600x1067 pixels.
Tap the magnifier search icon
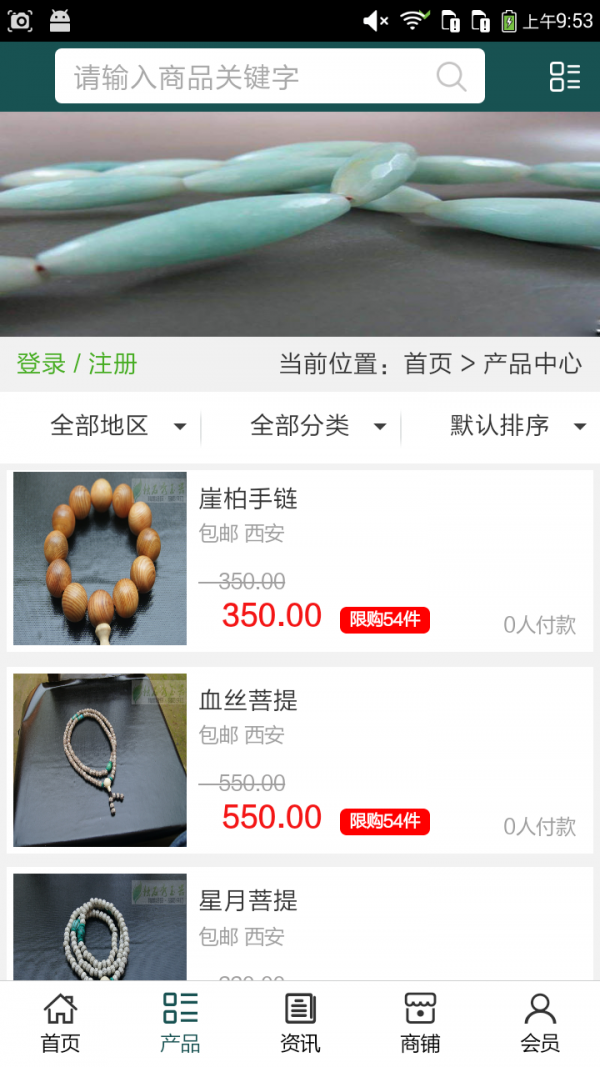click(x=451, y=77)
